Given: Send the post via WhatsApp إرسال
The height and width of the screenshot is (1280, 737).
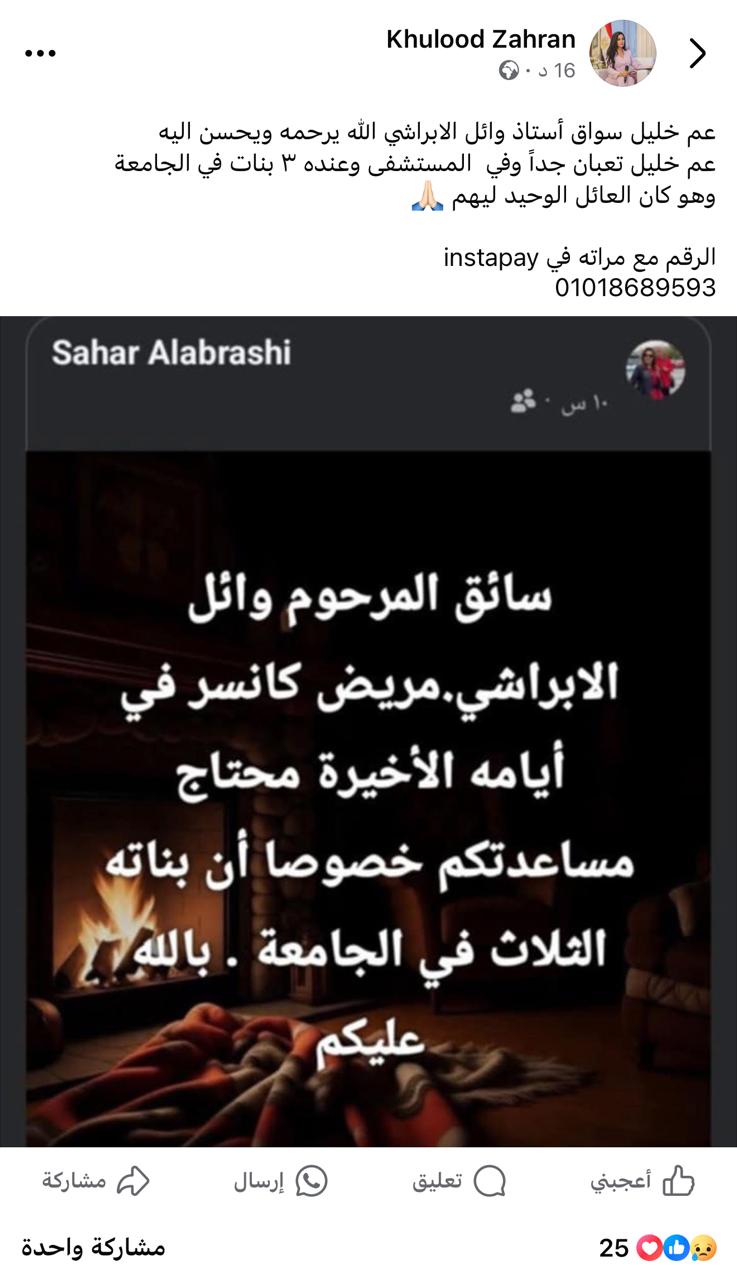Looking at the screenshot, I should pos(281,1182).
